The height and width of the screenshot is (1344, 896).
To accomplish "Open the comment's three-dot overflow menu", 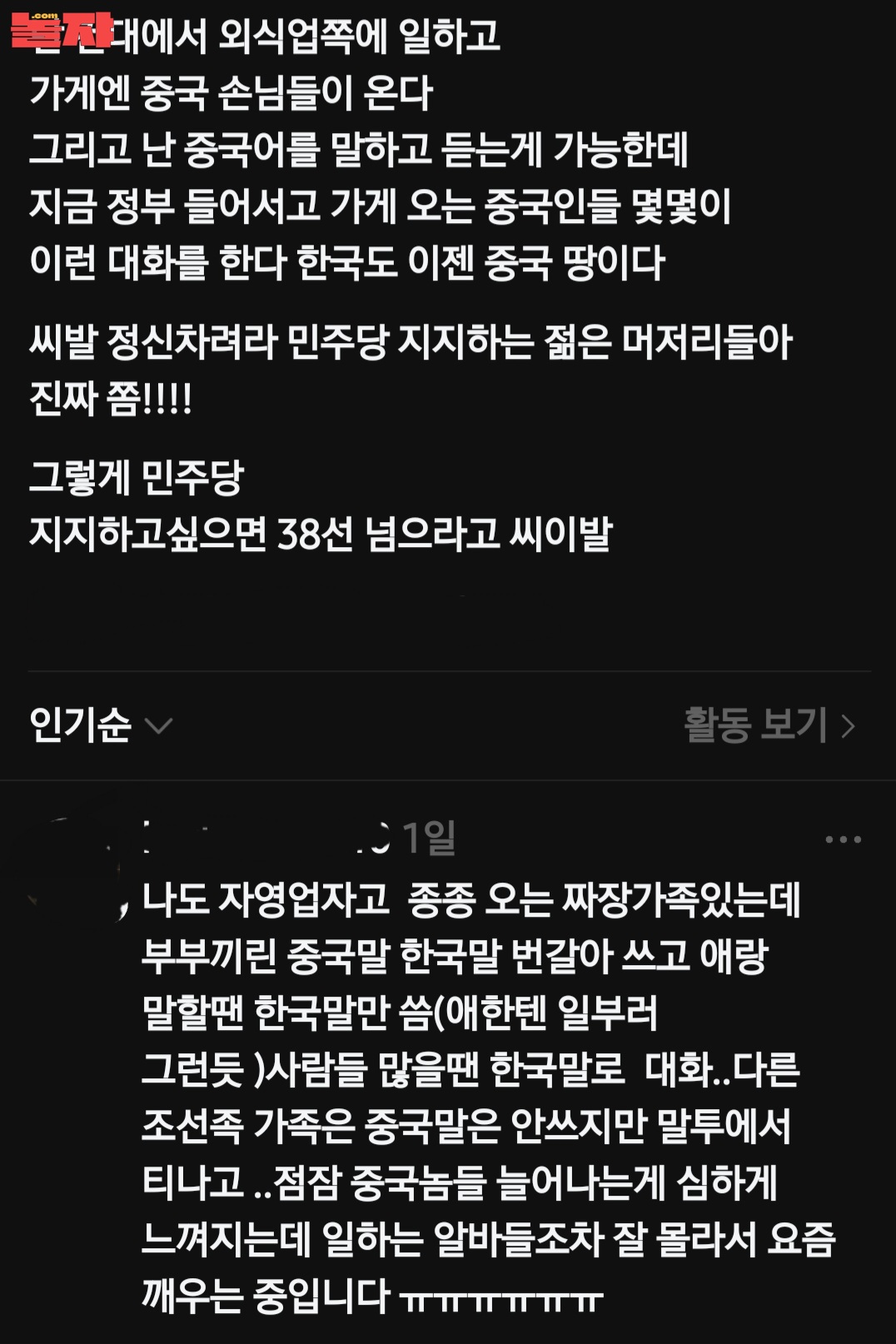I will click(x=843, y=839).
